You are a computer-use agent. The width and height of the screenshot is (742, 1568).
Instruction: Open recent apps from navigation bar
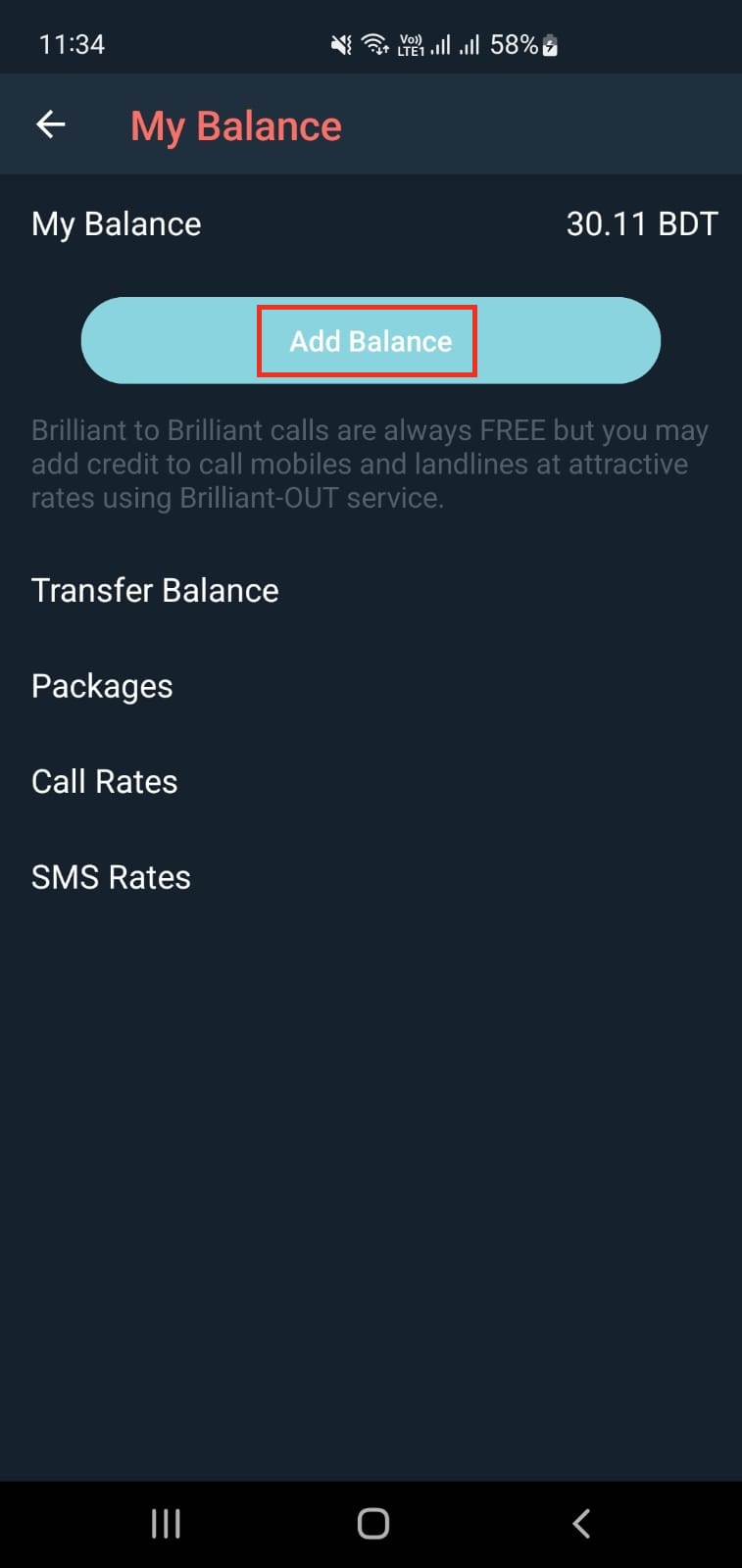click(x=166, y=1523)
